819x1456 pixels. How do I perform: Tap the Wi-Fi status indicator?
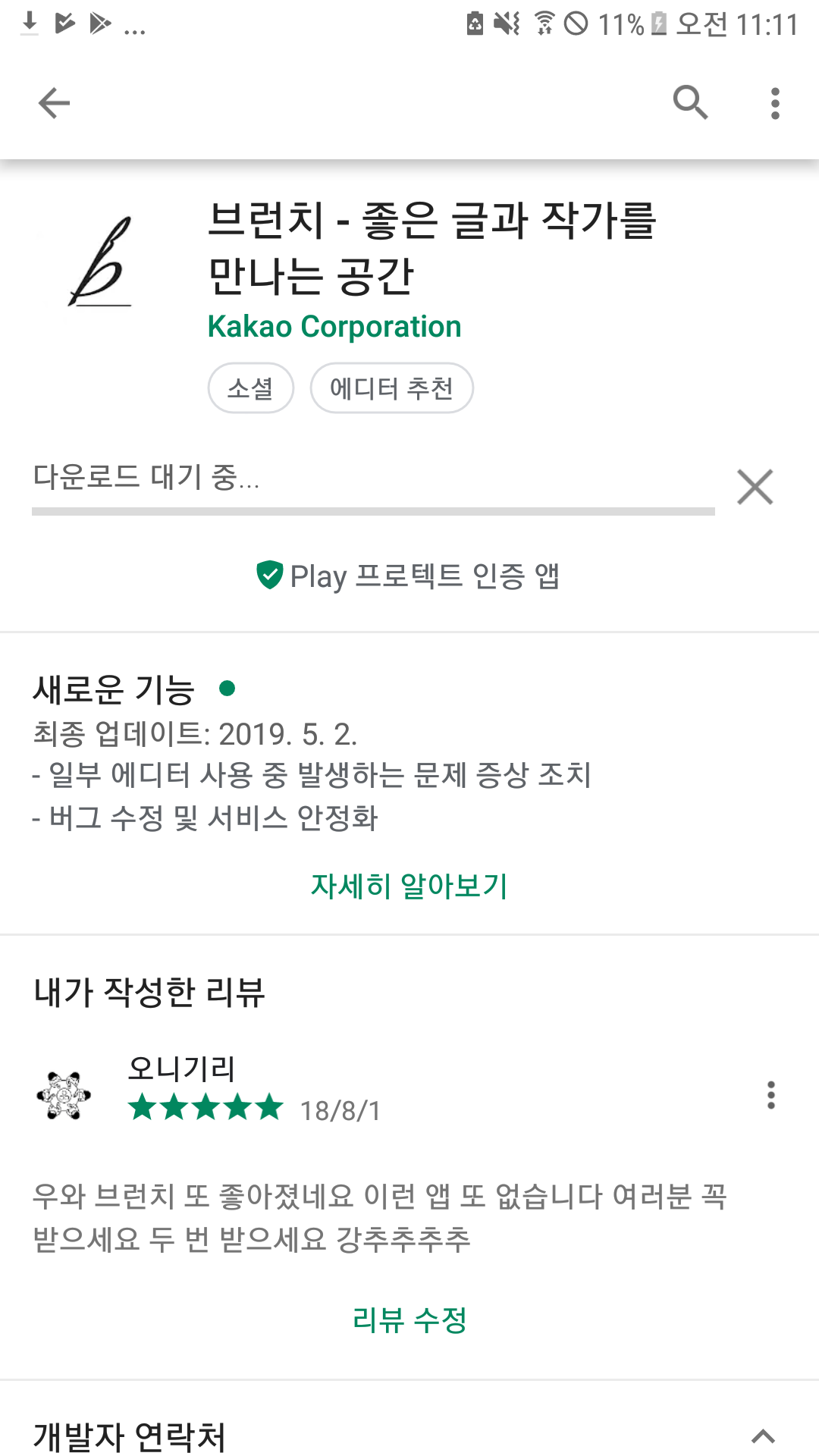[544, 21]
